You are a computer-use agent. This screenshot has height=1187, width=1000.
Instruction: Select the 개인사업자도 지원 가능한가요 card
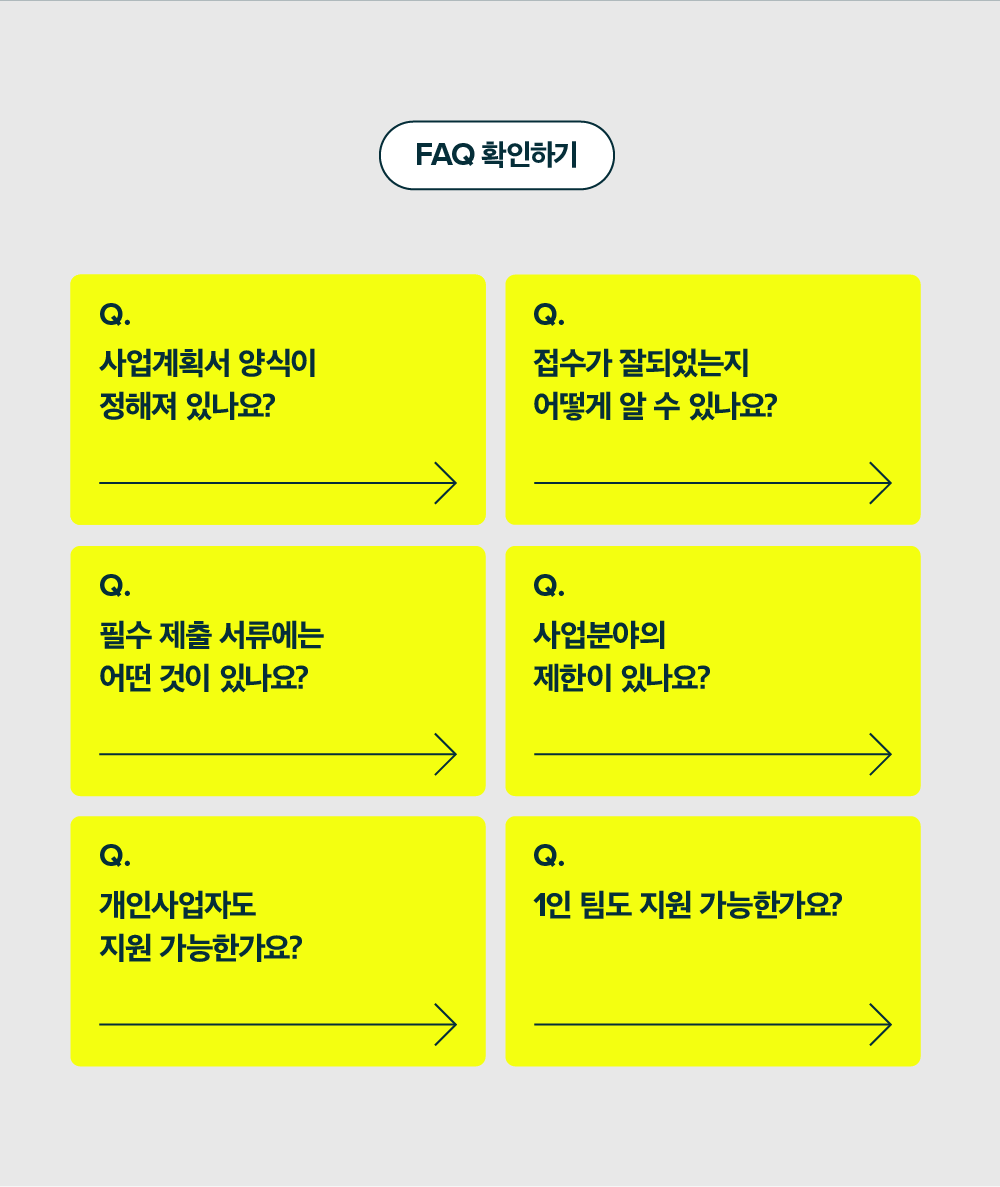[x=277, y=941]
